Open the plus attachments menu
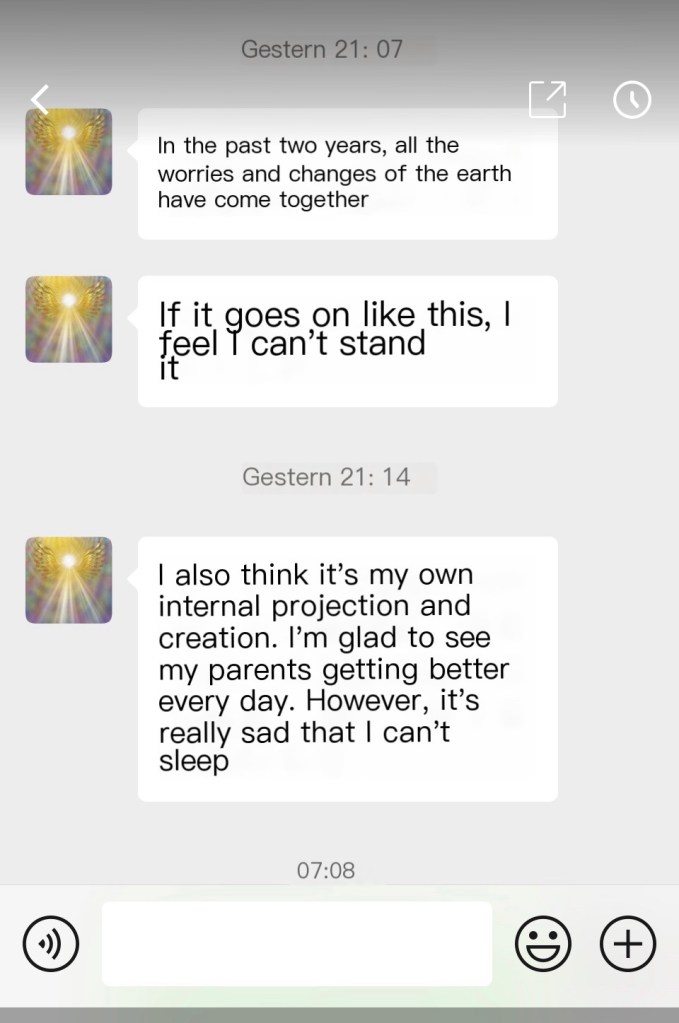This screenshot has height=1023, width=679. pyautogui.click(x=627, y=943)
